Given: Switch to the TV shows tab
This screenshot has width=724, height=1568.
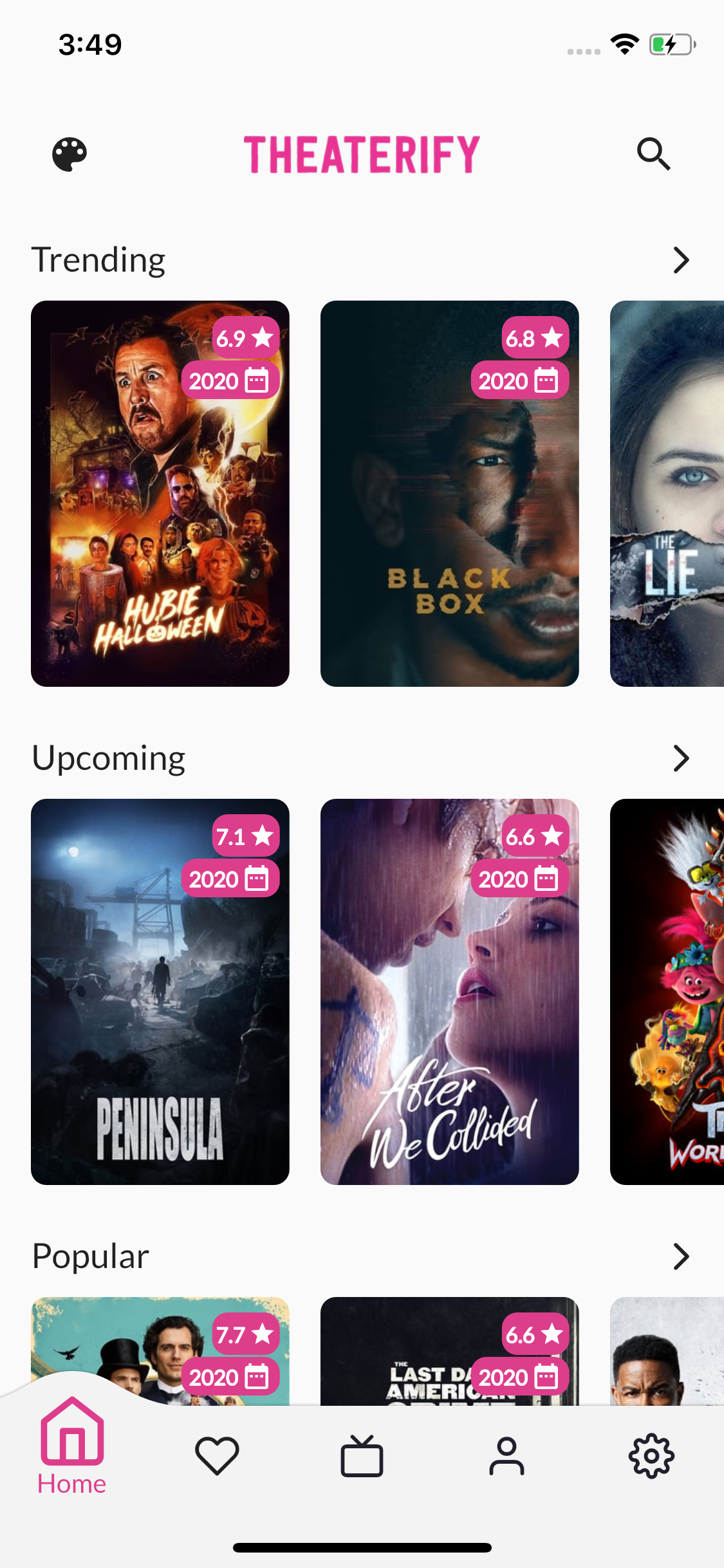Looking at the screenshot, I should click(362, 1456).
